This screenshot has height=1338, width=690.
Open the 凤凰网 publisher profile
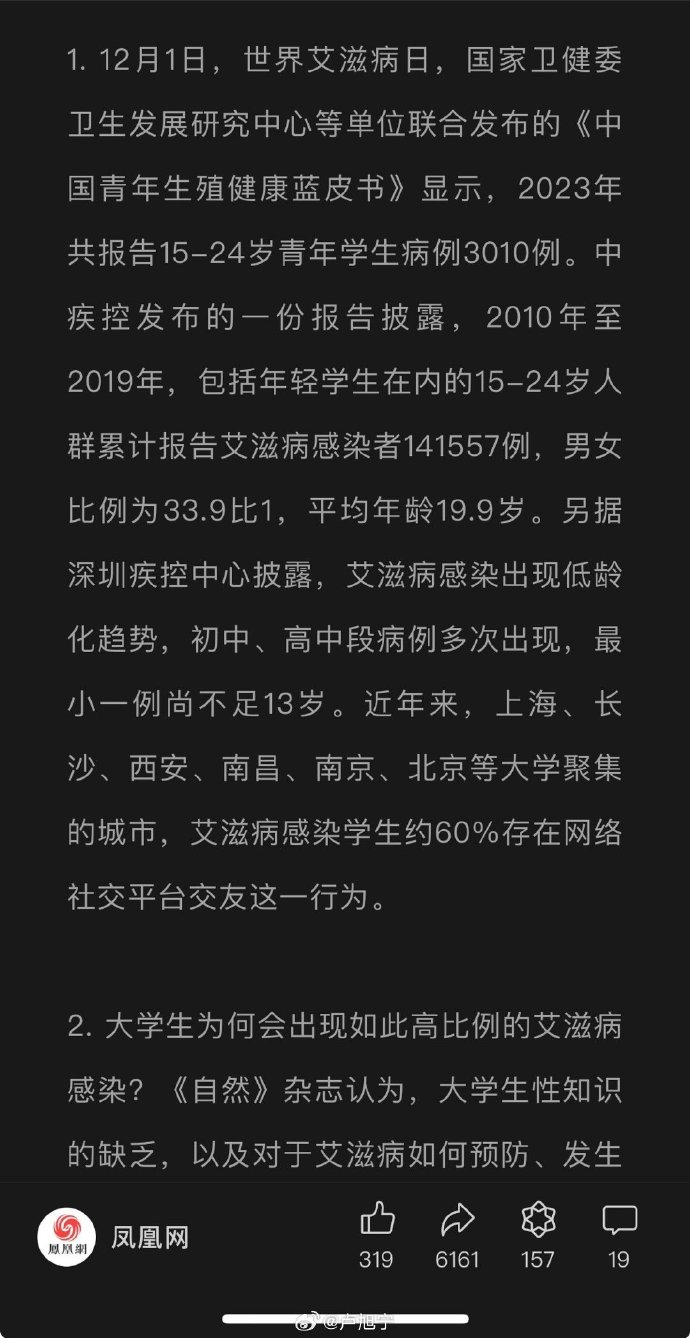click(113, 1238)
